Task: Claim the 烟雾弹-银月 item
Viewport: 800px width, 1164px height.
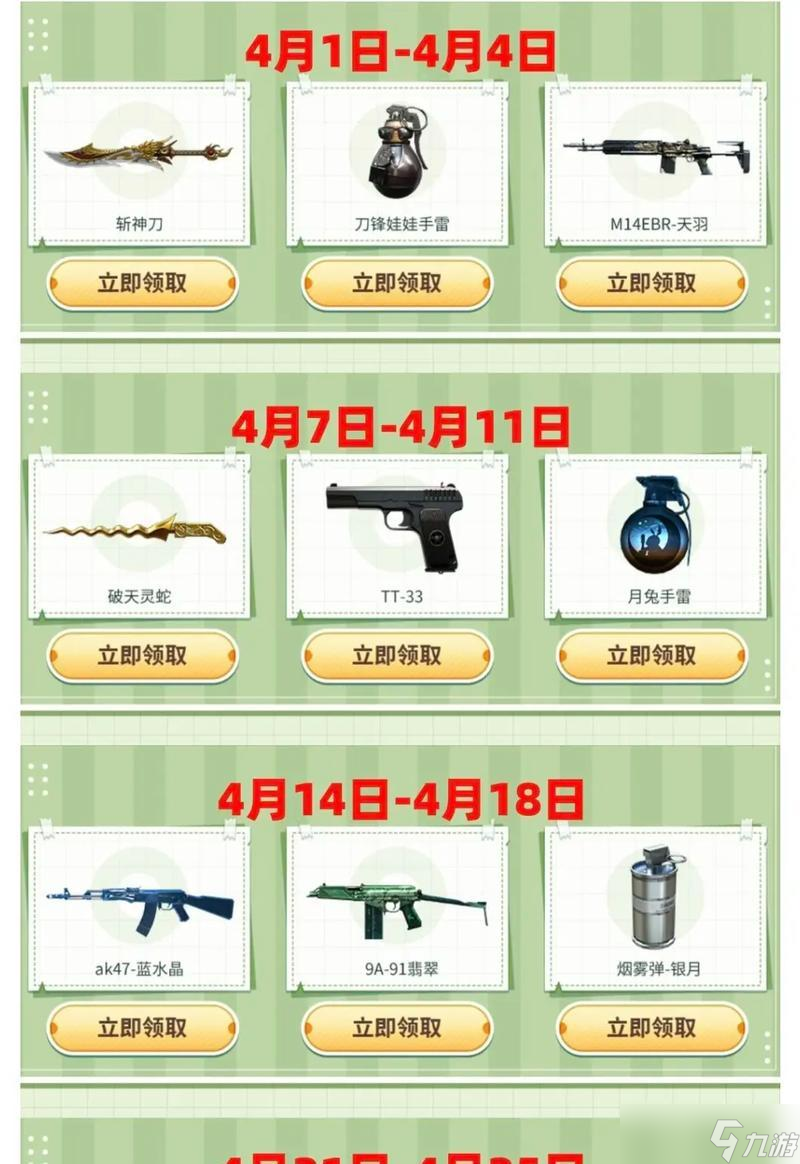Action: click(x=651, y=1028)
